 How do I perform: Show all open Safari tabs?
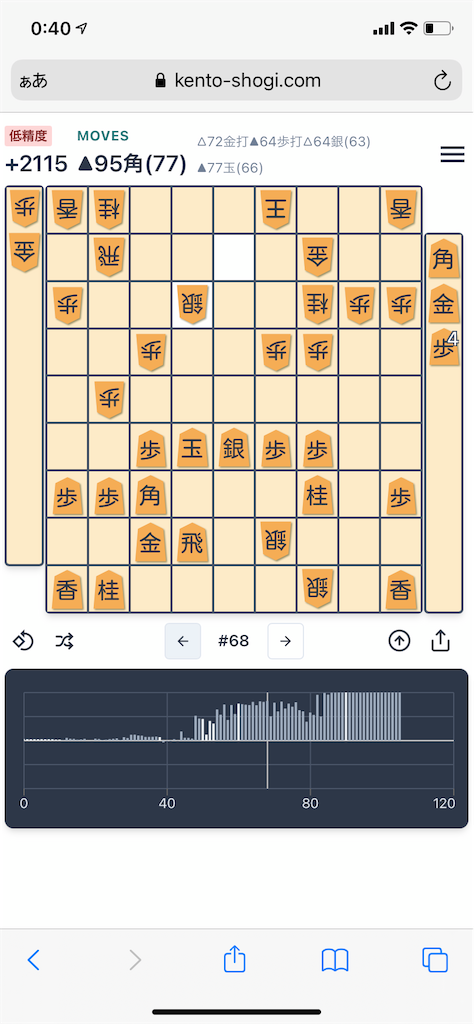pyautogui.click(x=435, y=960)
